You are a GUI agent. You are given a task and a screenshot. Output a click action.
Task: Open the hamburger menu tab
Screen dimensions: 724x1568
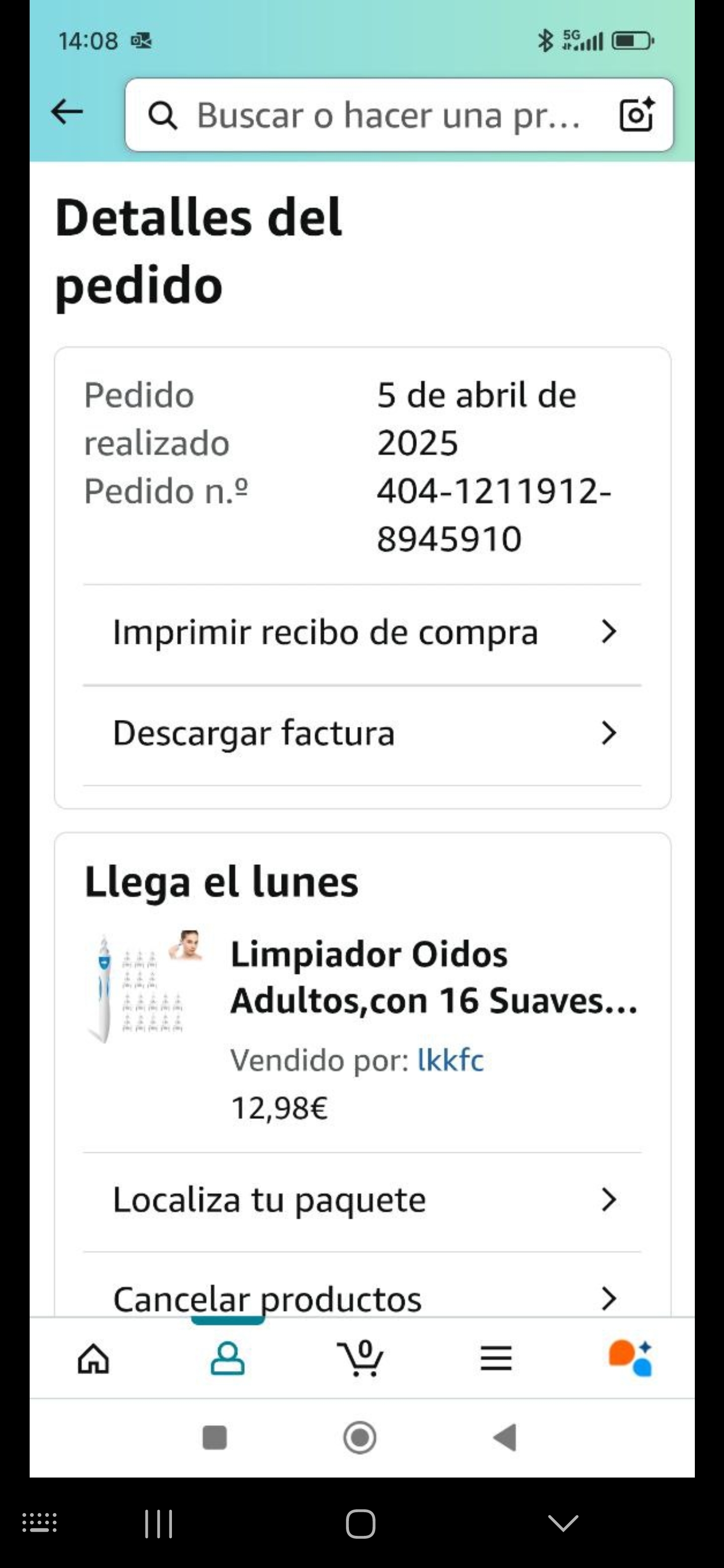pos(496,1359)
